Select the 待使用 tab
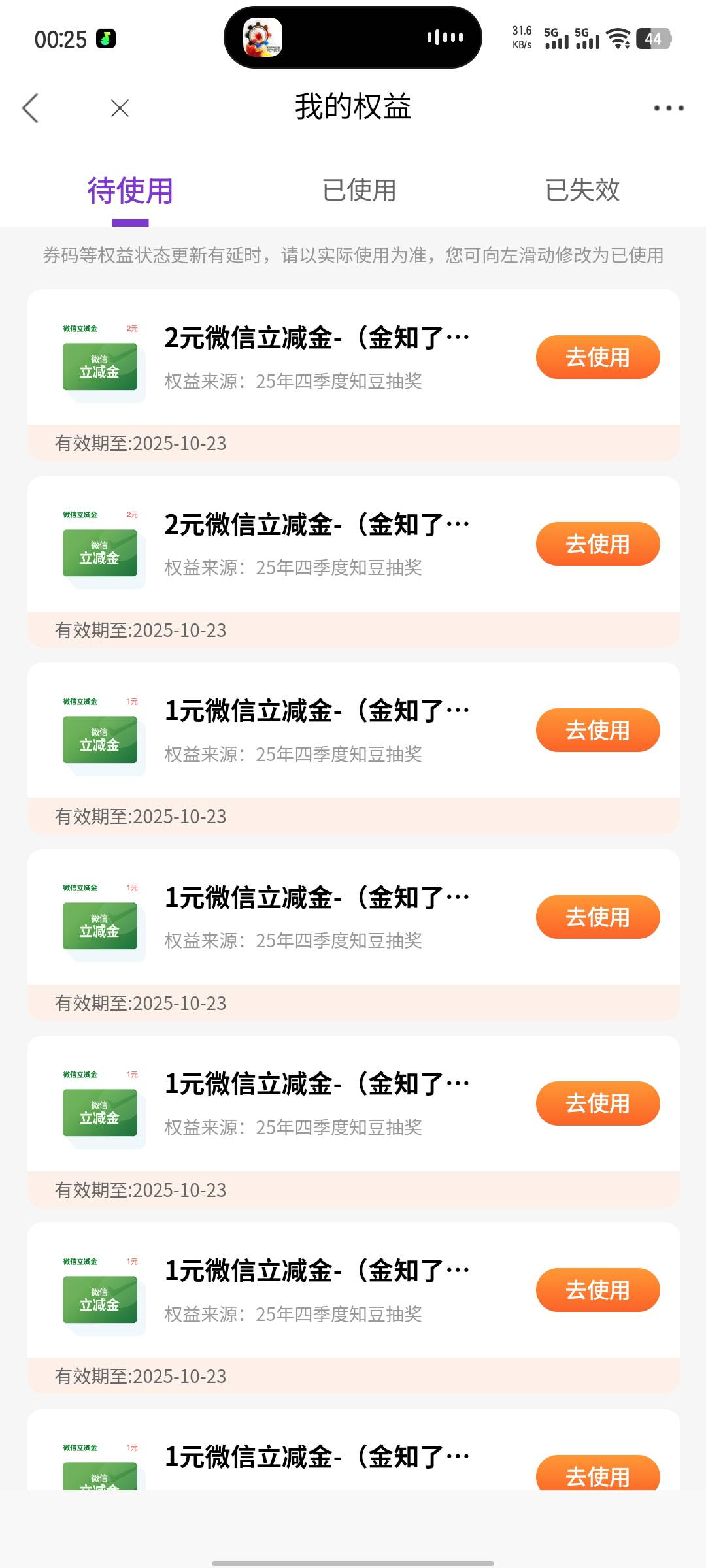Screen dimensions: 706x1568 (130, 190)
